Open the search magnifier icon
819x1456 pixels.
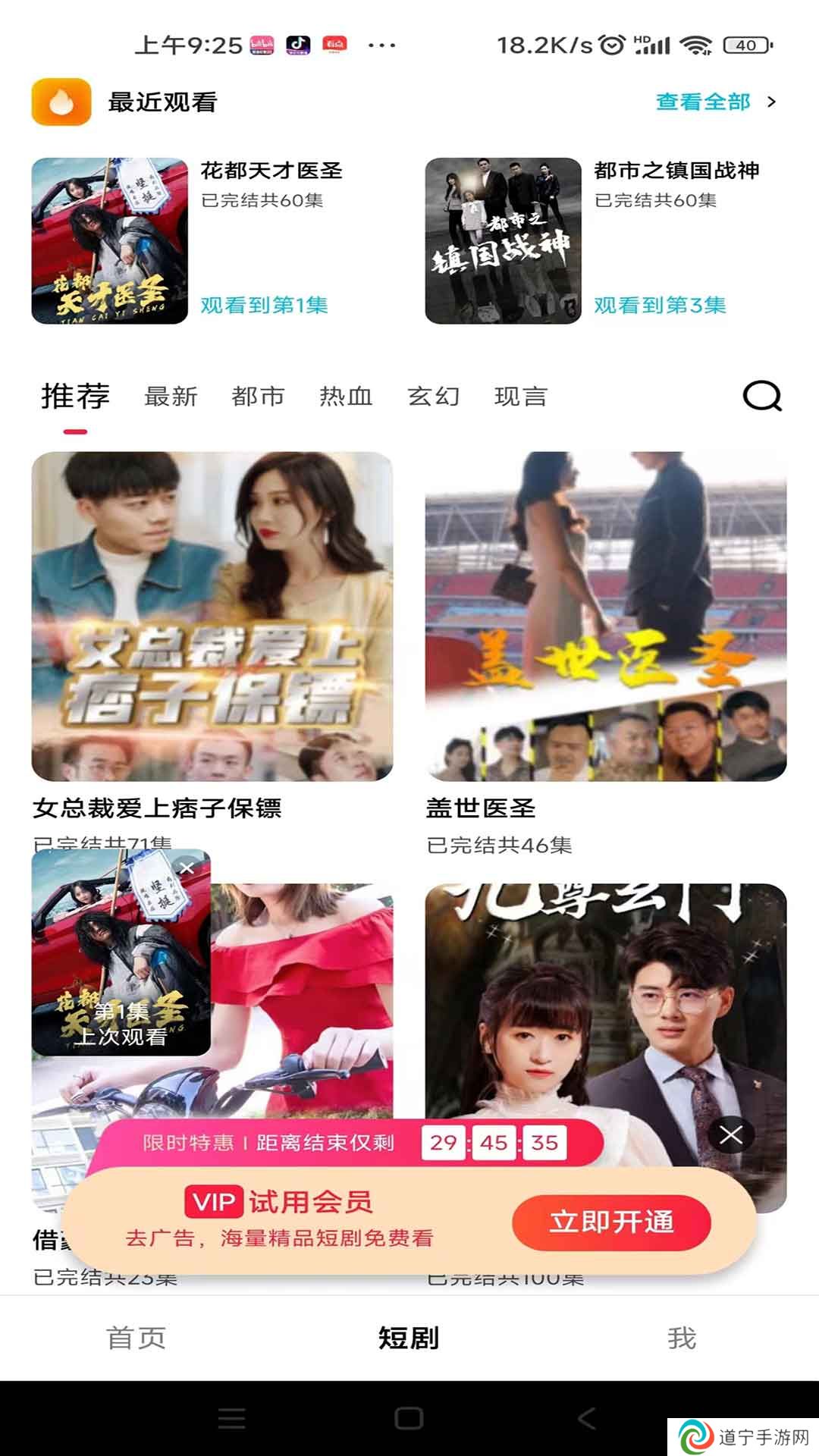point(762,396)
